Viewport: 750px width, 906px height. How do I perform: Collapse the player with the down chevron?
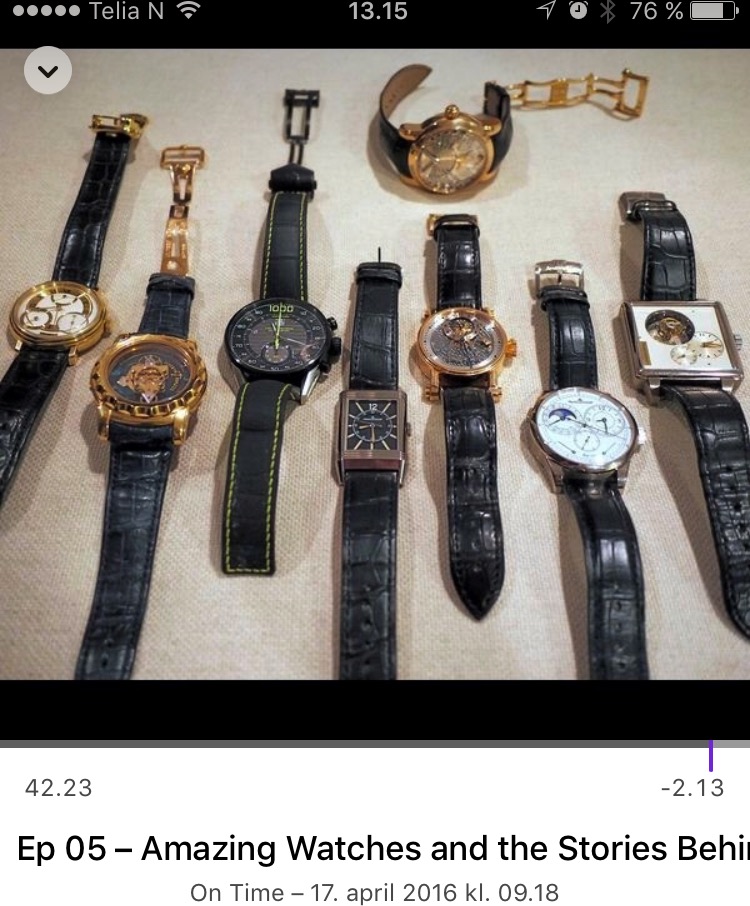point(47,71)
